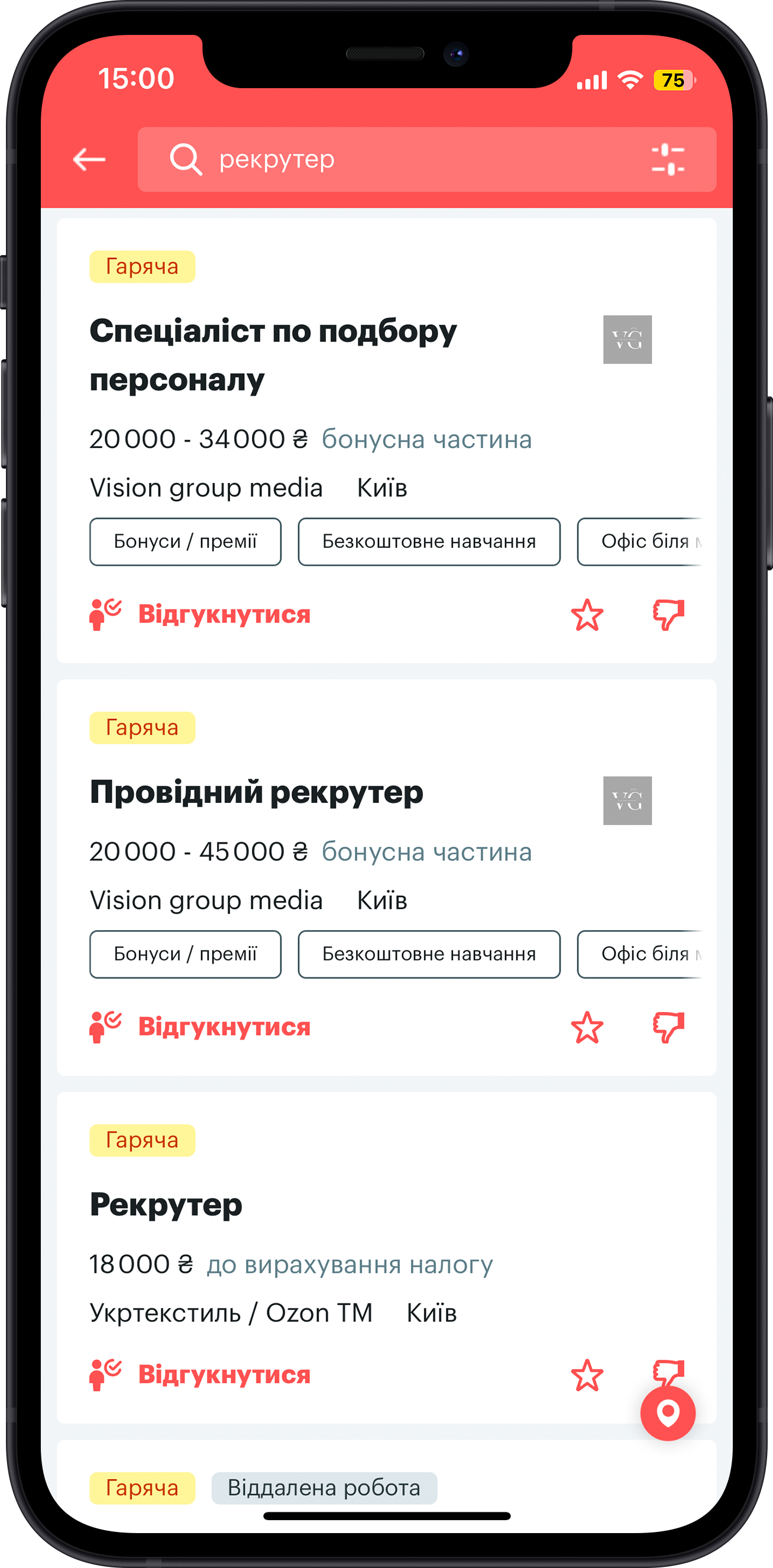Go back using the arrow icon
Image resolution: width=773 pixels, height=1568 pixels.
pos(89,160)
